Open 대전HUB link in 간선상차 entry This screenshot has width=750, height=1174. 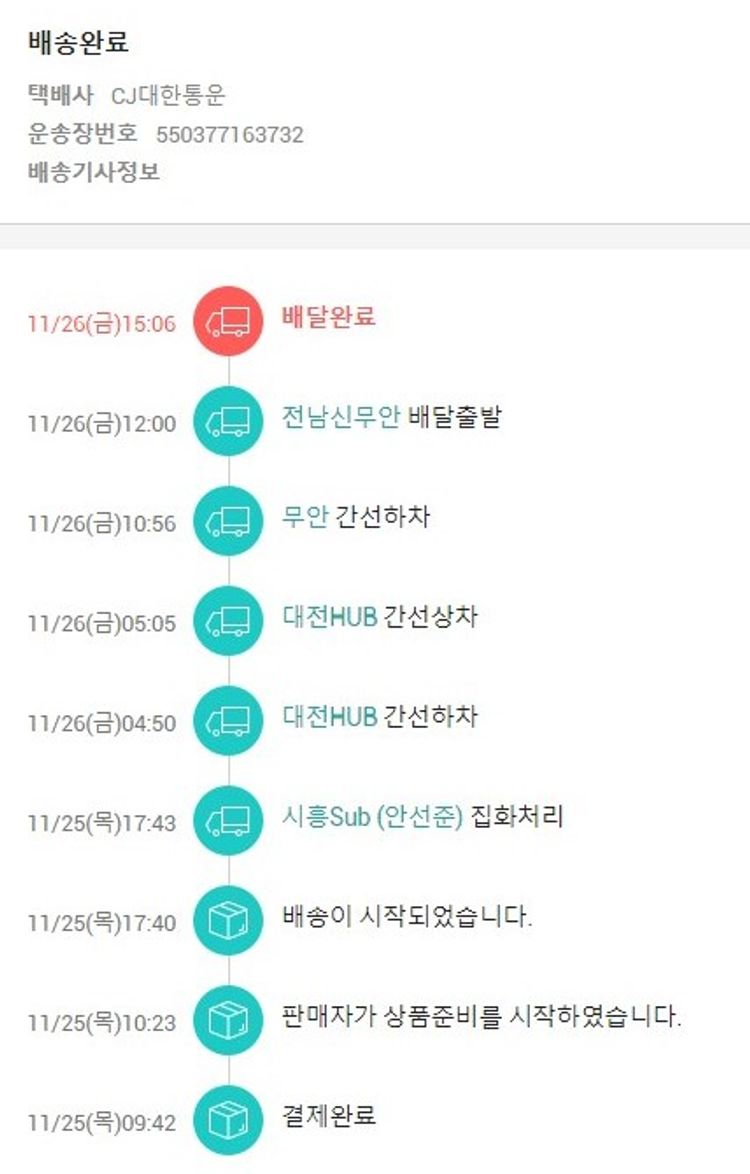pyautogui.click(x=330, y=617)
